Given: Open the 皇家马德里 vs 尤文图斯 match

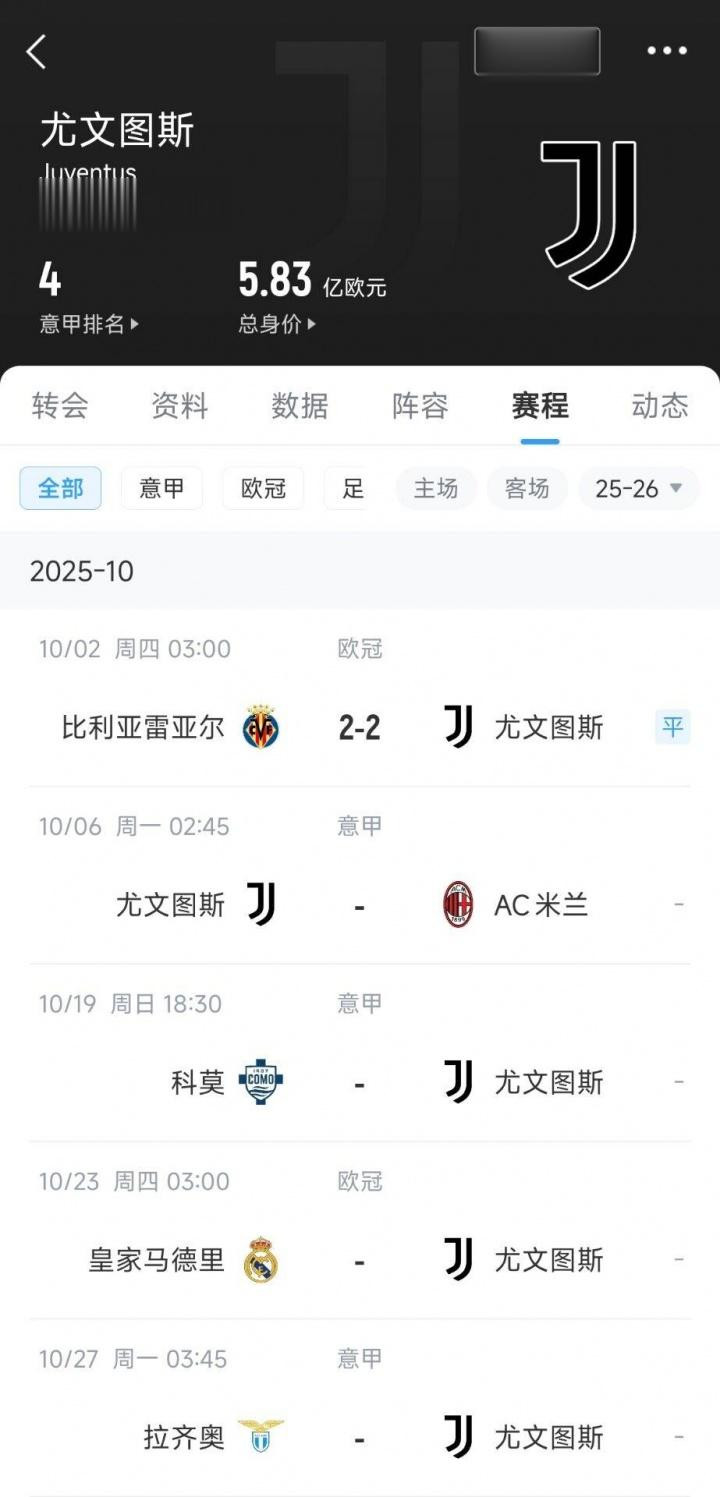Looking at the screenshot, I should [x=359, y=1260].
